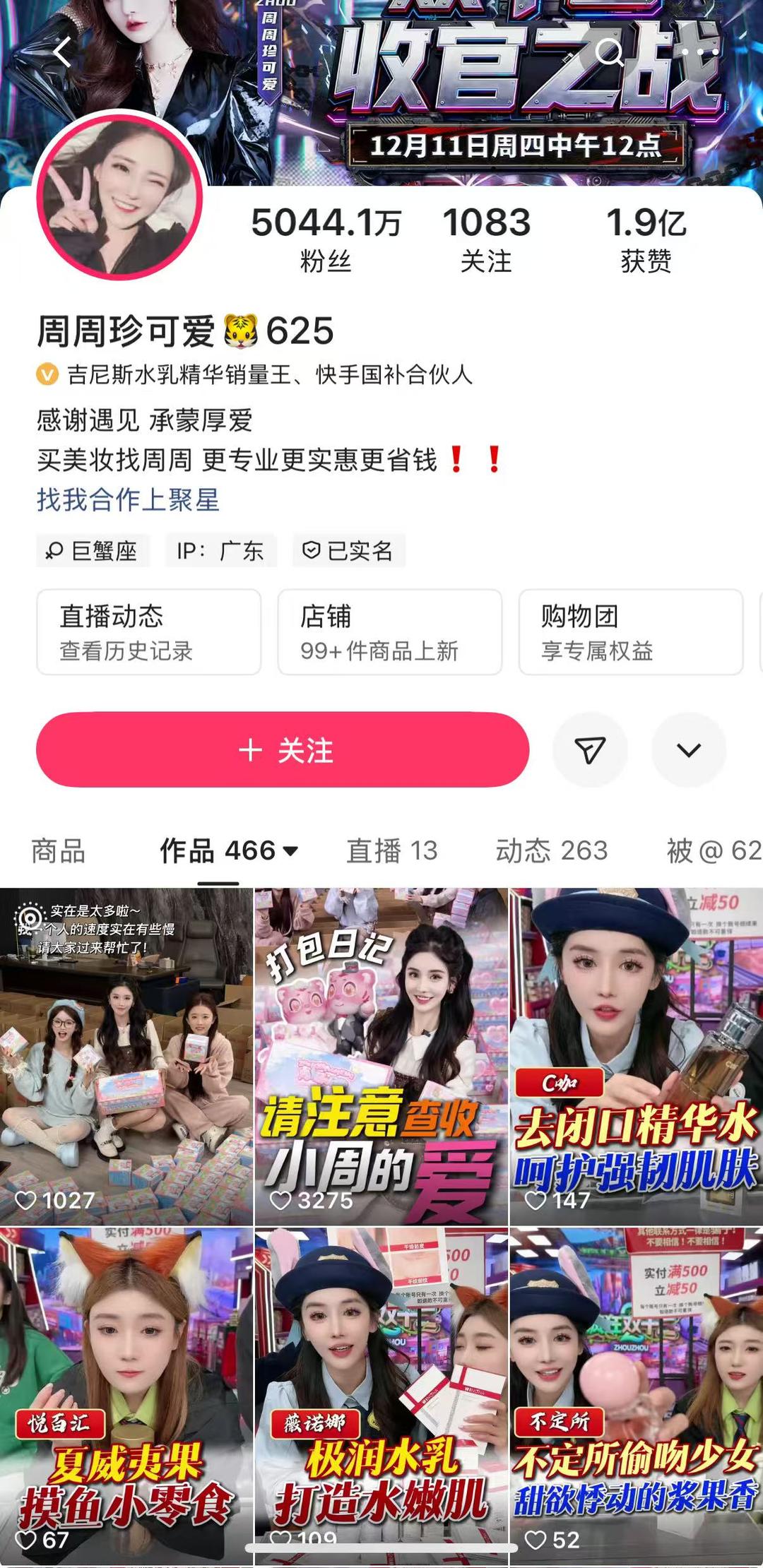Follow this account with + 关注

pos(283,749)
